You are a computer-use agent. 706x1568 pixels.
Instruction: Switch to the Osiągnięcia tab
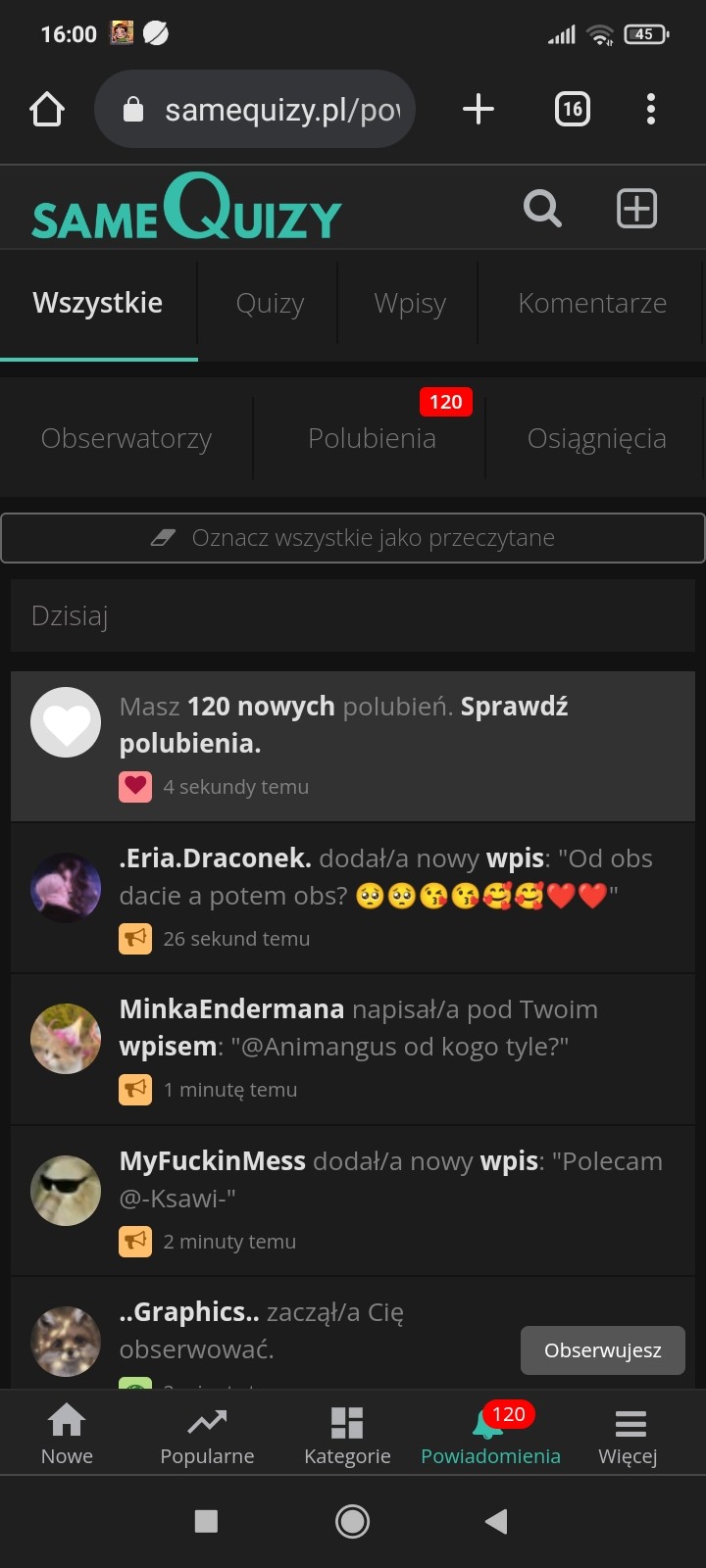click(x=596, y=438)
